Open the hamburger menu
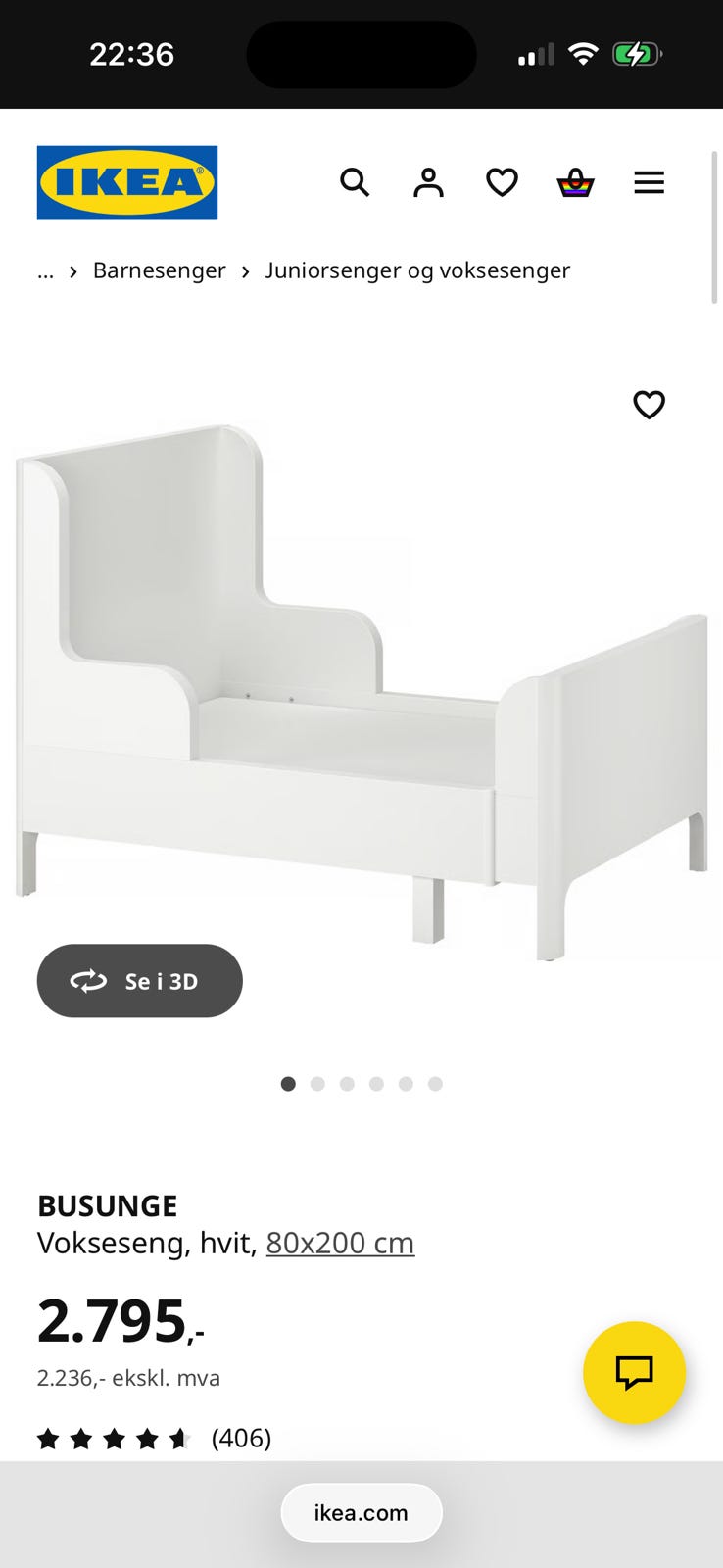Screen dimensions: 723x1568 (x=649, y=182)
